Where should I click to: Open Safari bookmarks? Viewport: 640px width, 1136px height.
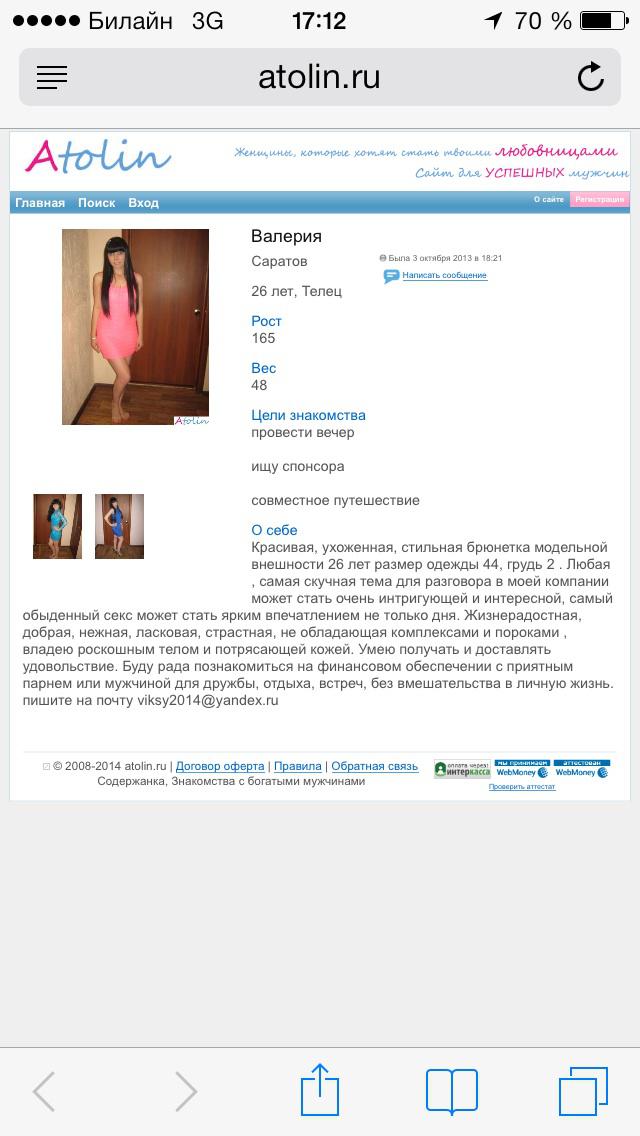(x=452, y=1091)
